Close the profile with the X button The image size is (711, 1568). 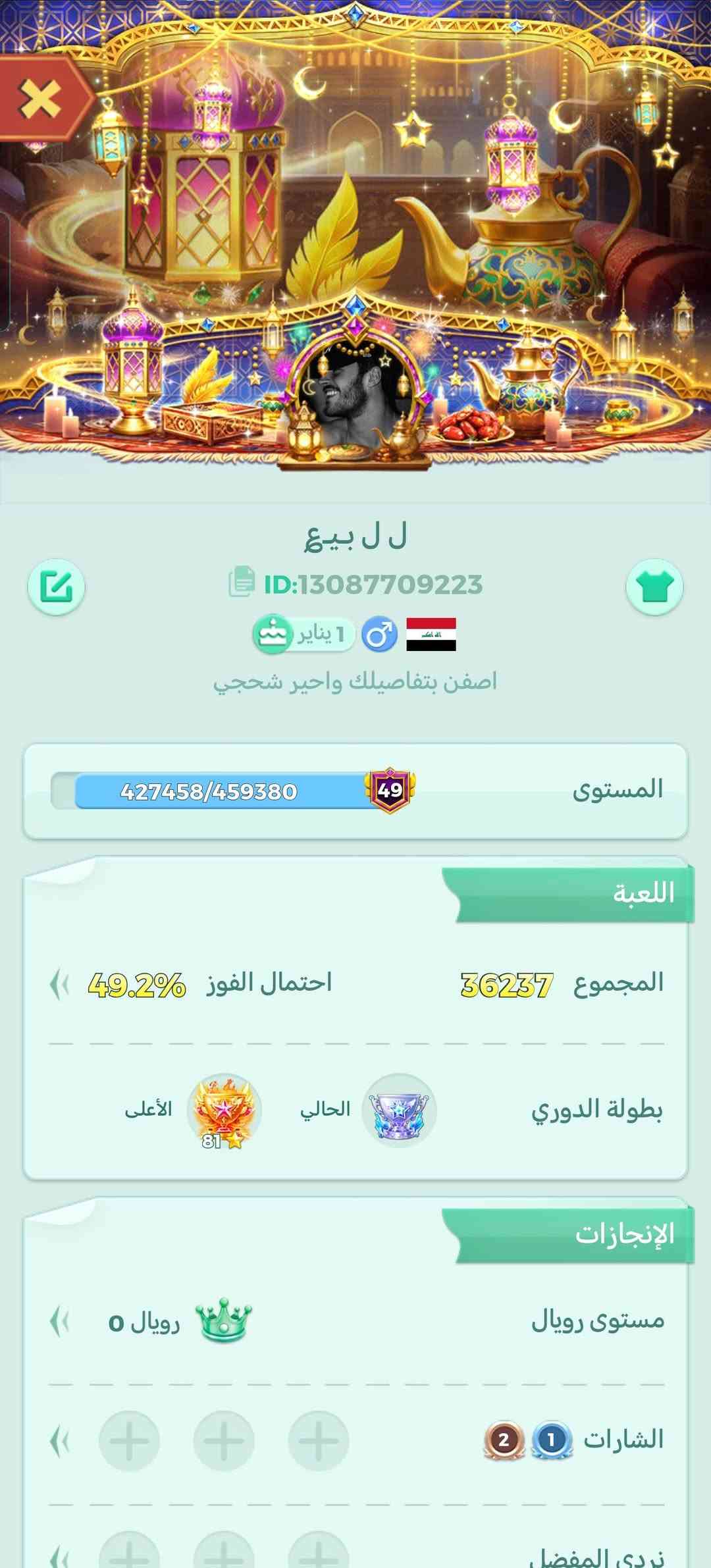coord(39,99)
